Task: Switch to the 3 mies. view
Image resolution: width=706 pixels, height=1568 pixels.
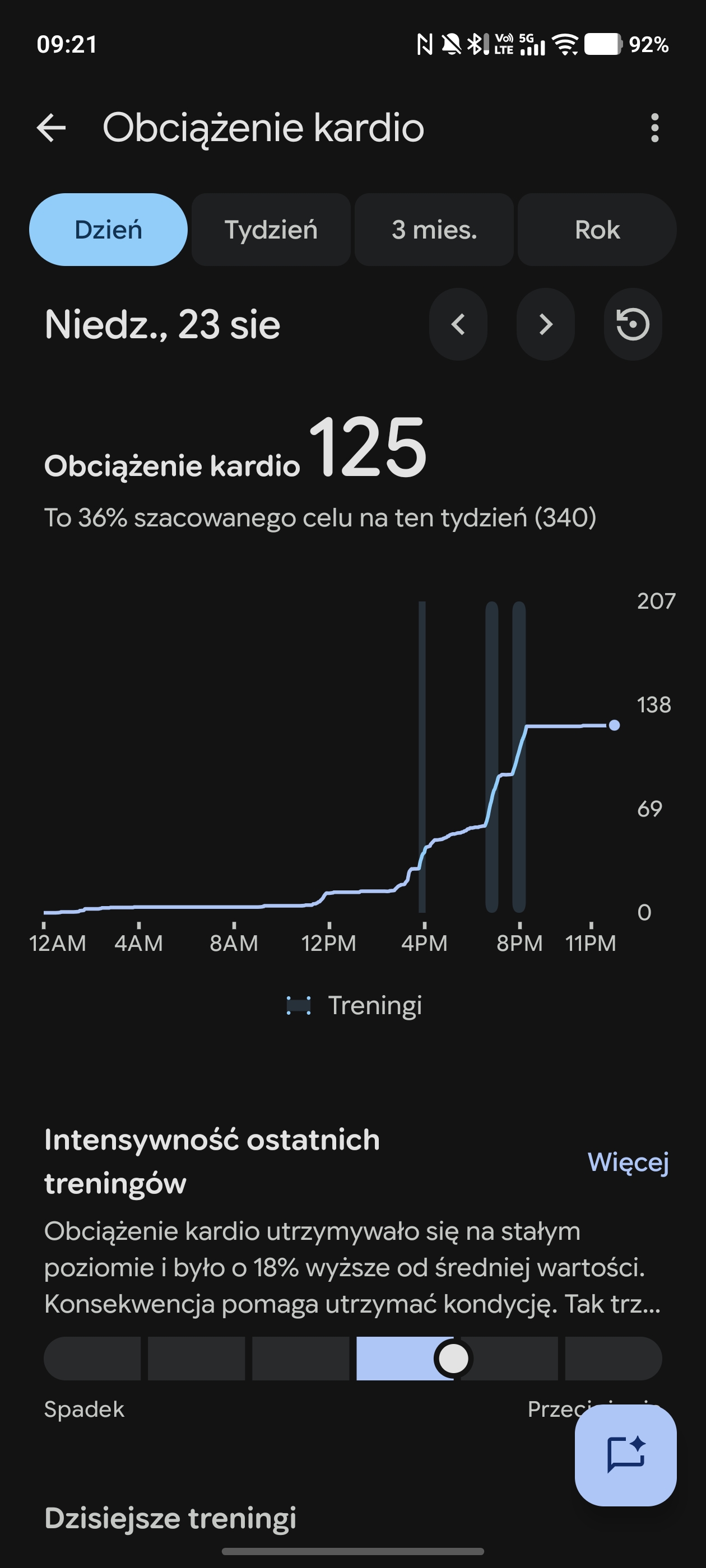Action: 434,230
